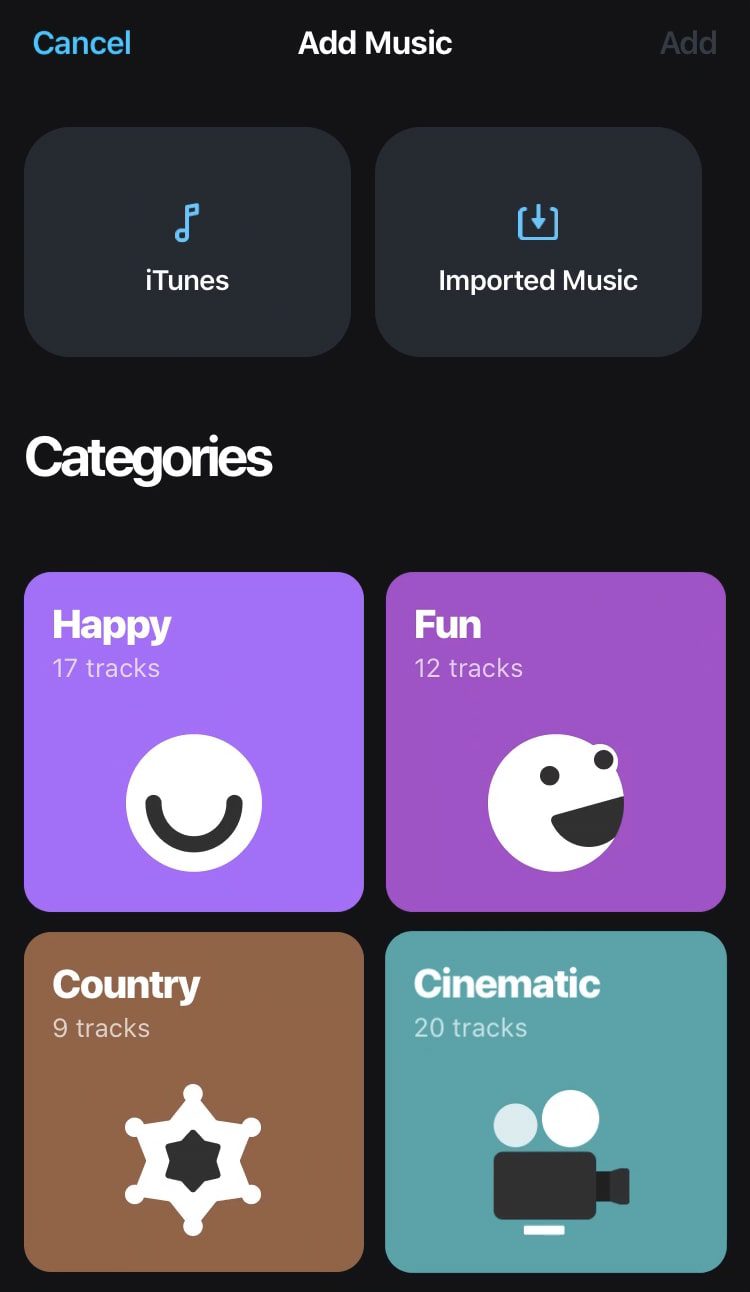Tap the smiley face on the Happy card
Screen dimensions: 750x1292
pos(194,800)
